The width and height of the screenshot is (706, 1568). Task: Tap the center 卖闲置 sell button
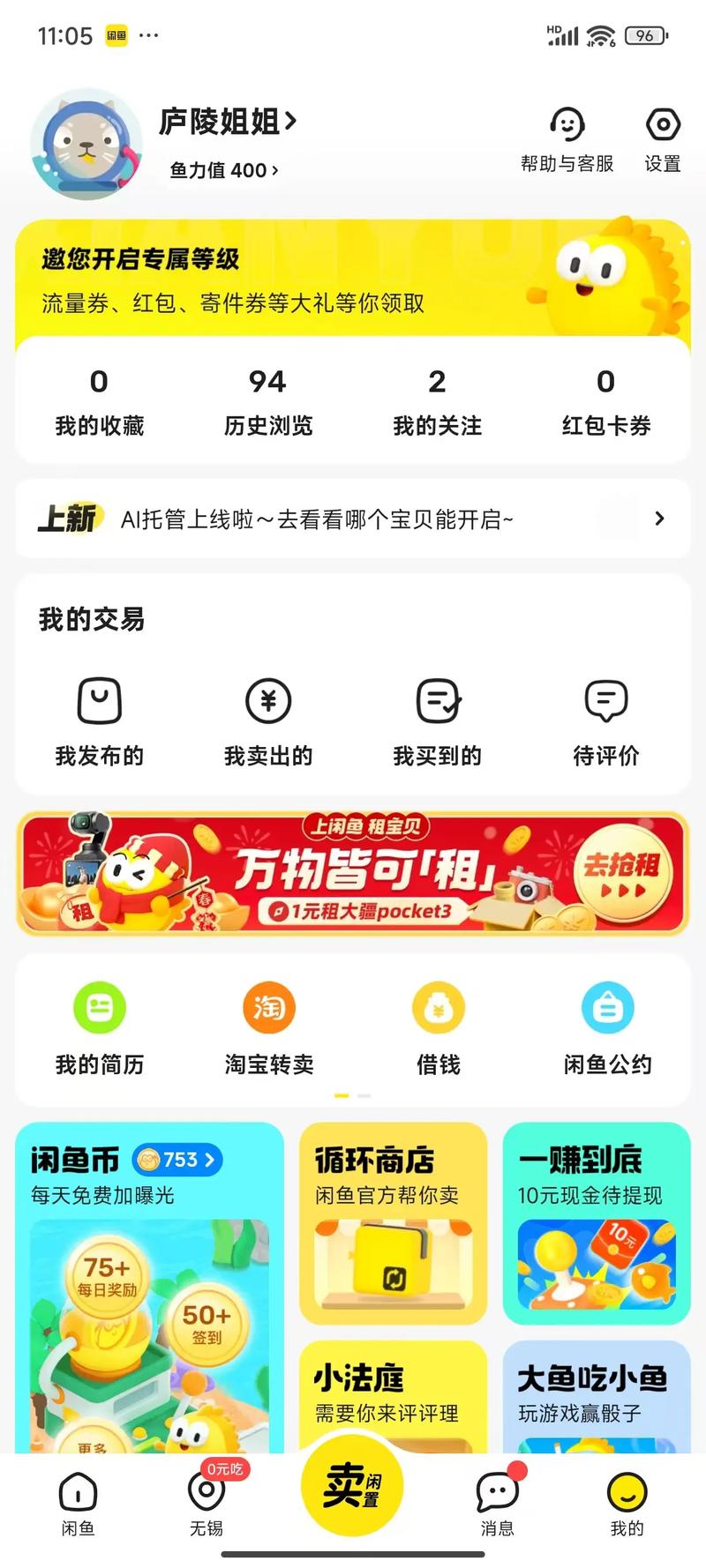pos(352,1484)
